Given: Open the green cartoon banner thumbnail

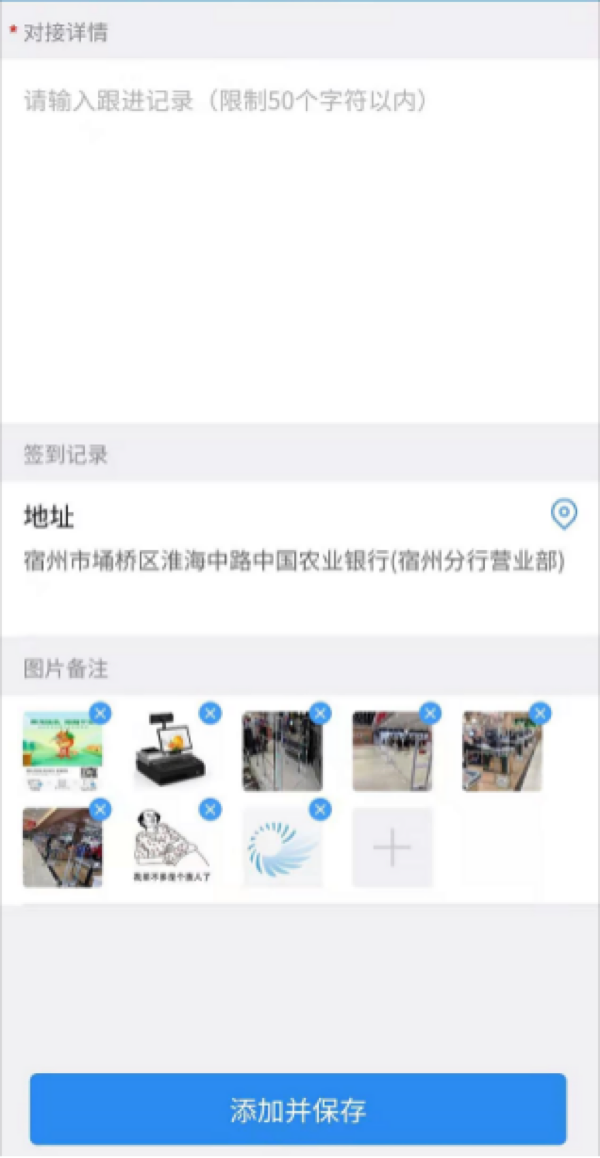Looking at the screenshot, I should pos(62,753).
